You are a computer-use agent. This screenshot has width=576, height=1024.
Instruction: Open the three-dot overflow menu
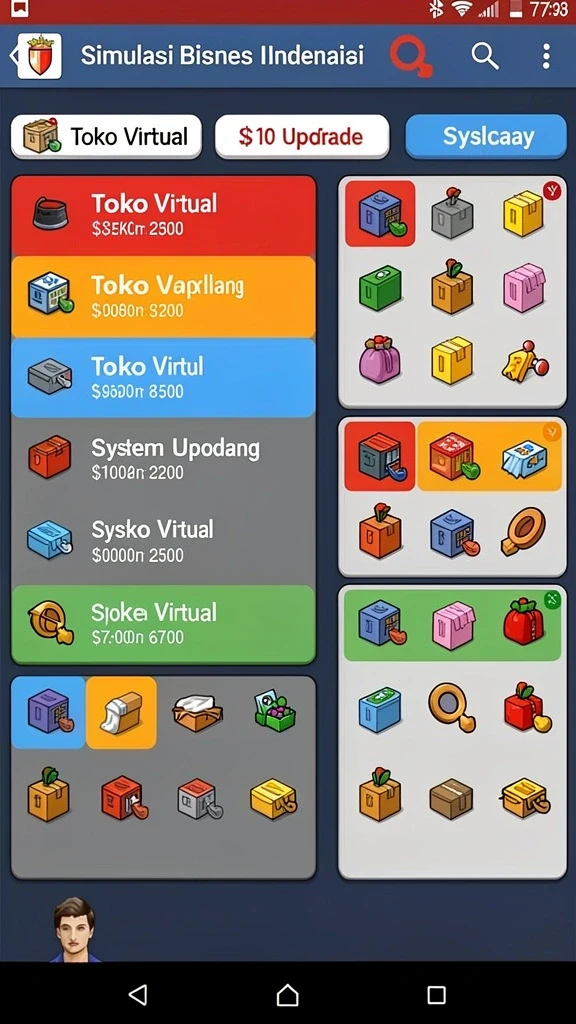click(x=546, y=56)
